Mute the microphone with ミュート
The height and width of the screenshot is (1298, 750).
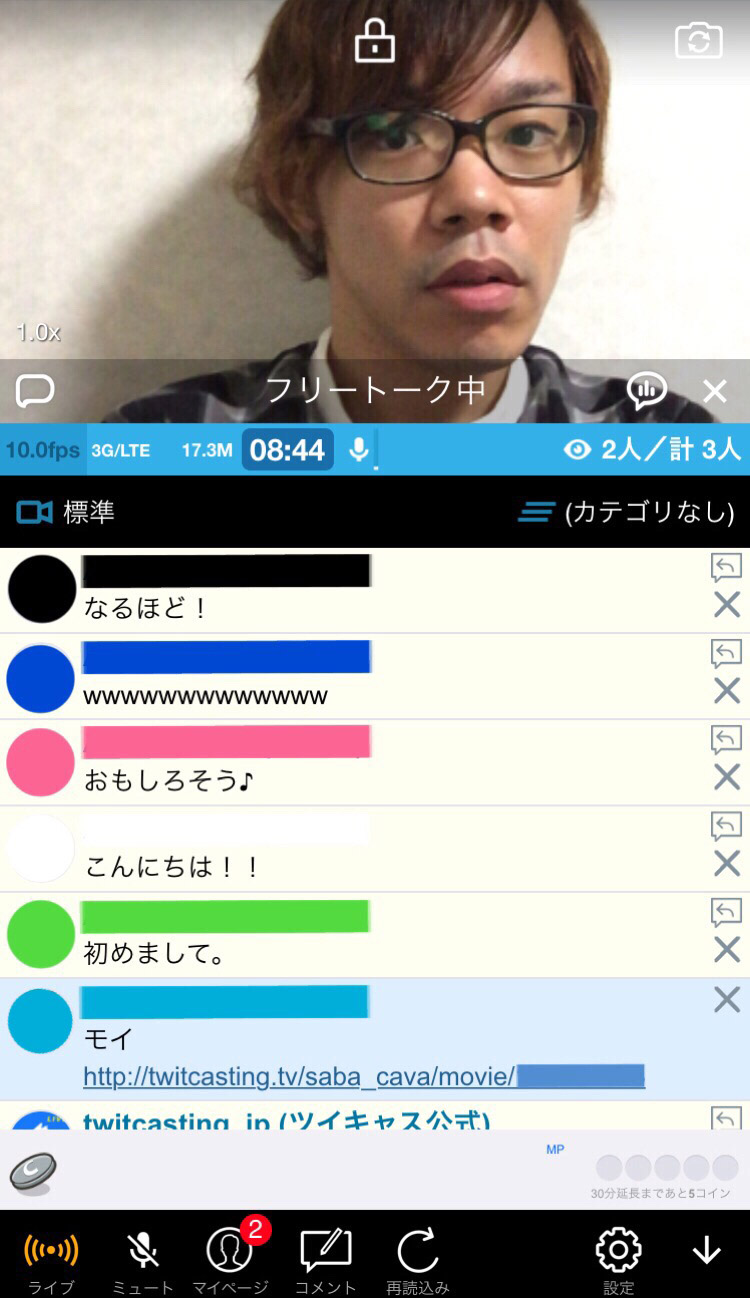coord(142,1260)
